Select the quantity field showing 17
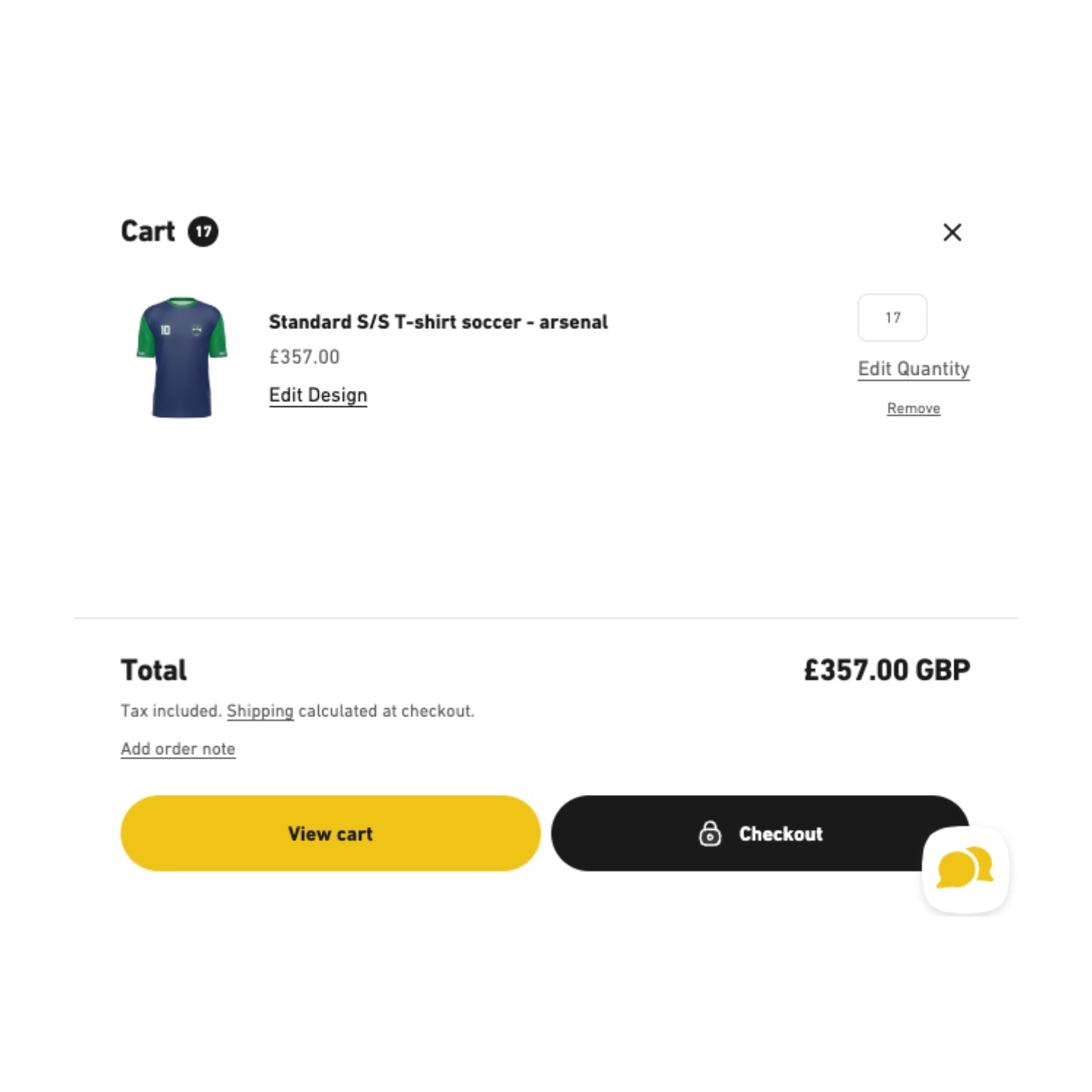This screenshot has width=1092, height=1092. pyautogui.click(x=892, y=317)
